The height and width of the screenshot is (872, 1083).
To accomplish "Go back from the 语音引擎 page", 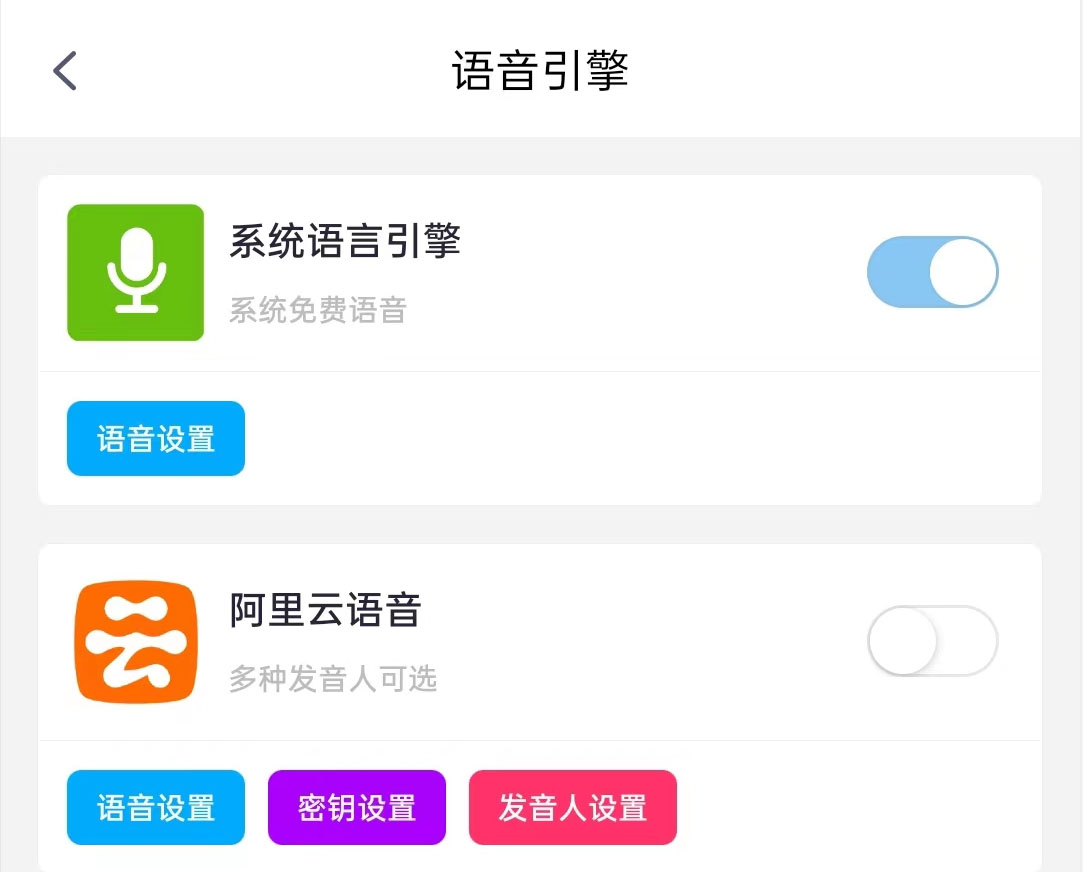I will pos(65,71).
